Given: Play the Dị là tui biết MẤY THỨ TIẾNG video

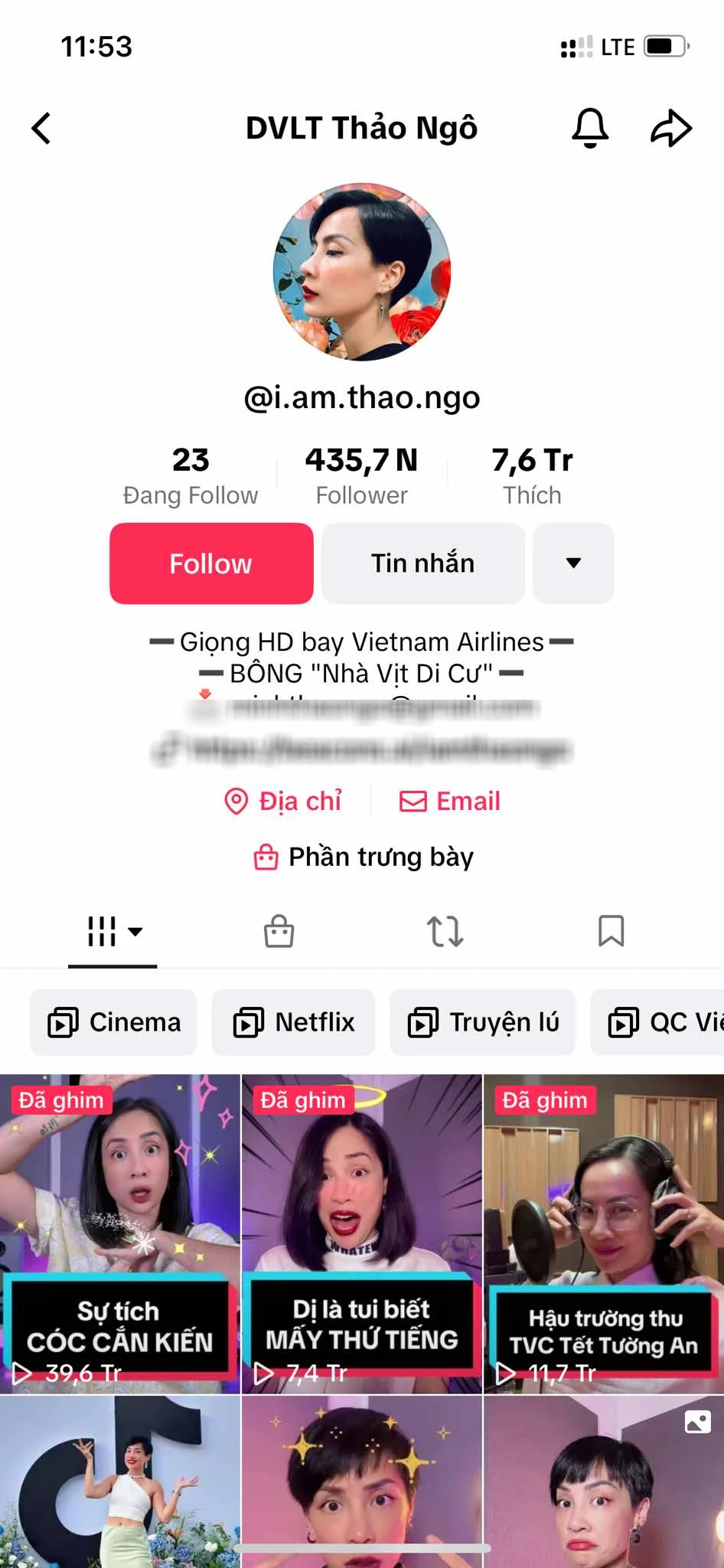Looking at the screenshot, I should click(362, 1233).
